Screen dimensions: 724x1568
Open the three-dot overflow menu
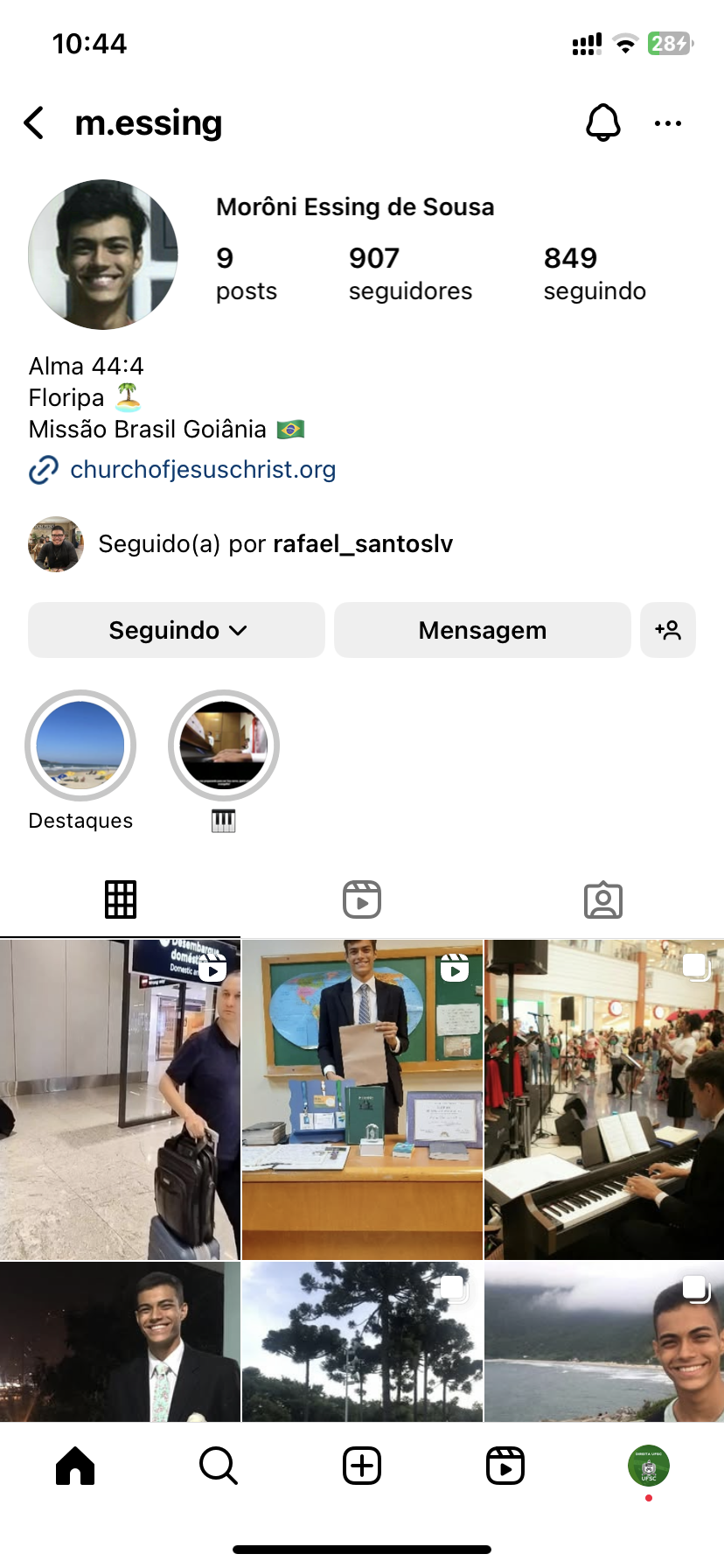click(x=667, y=123)
